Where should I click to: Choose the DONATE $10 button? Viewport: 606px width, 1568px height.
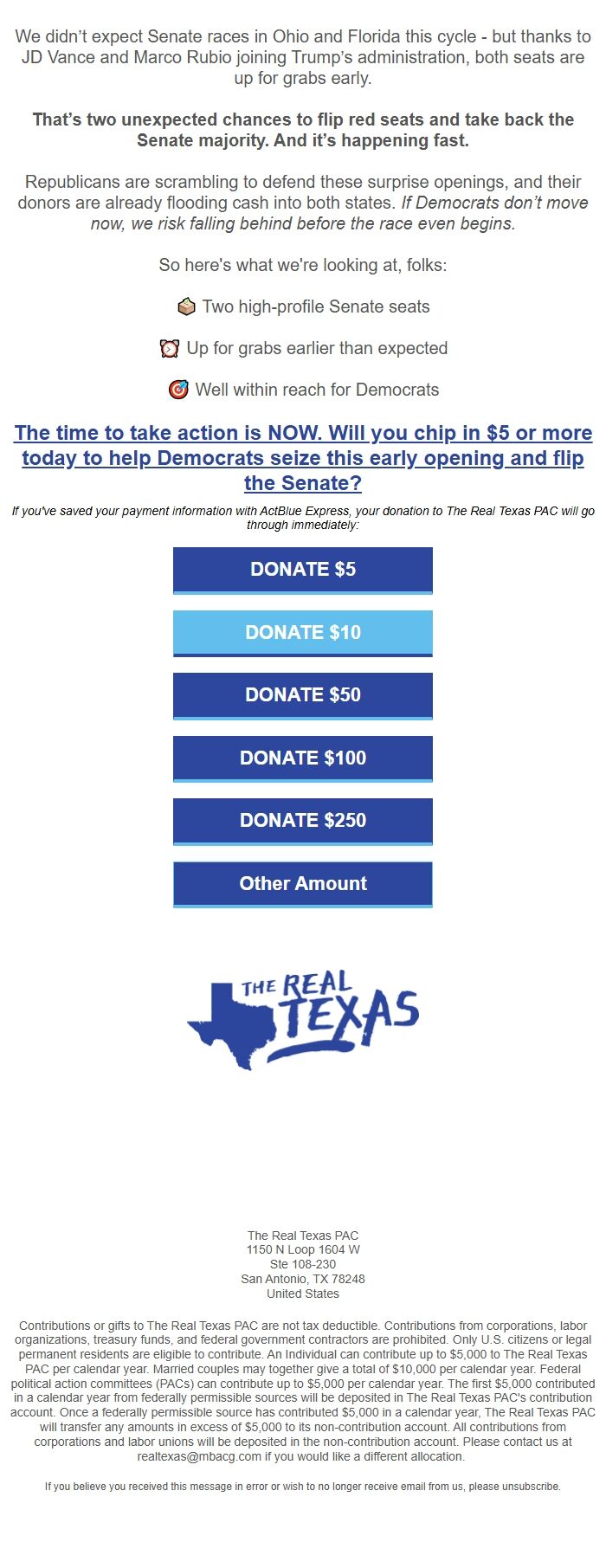[303, 633]
